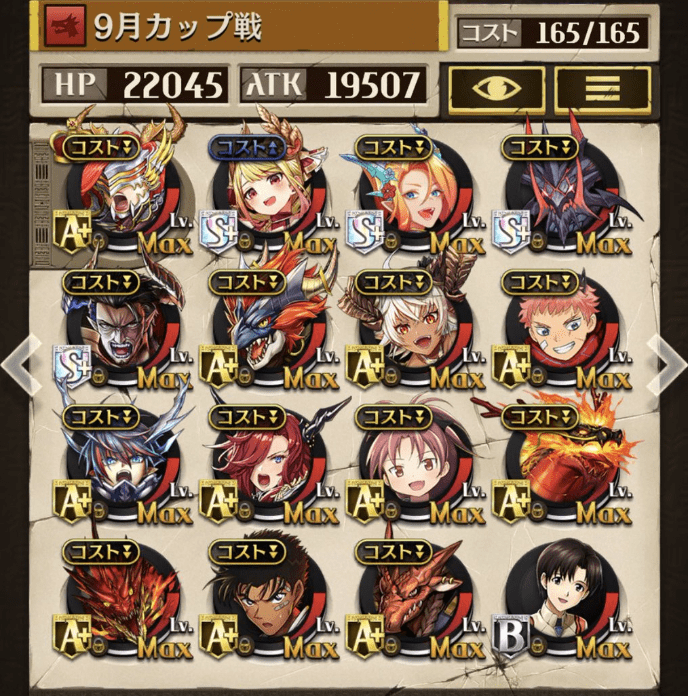Open the hamburger list menu button
The height and width of the screenshot is (696, 688).
tap(602, 90)
